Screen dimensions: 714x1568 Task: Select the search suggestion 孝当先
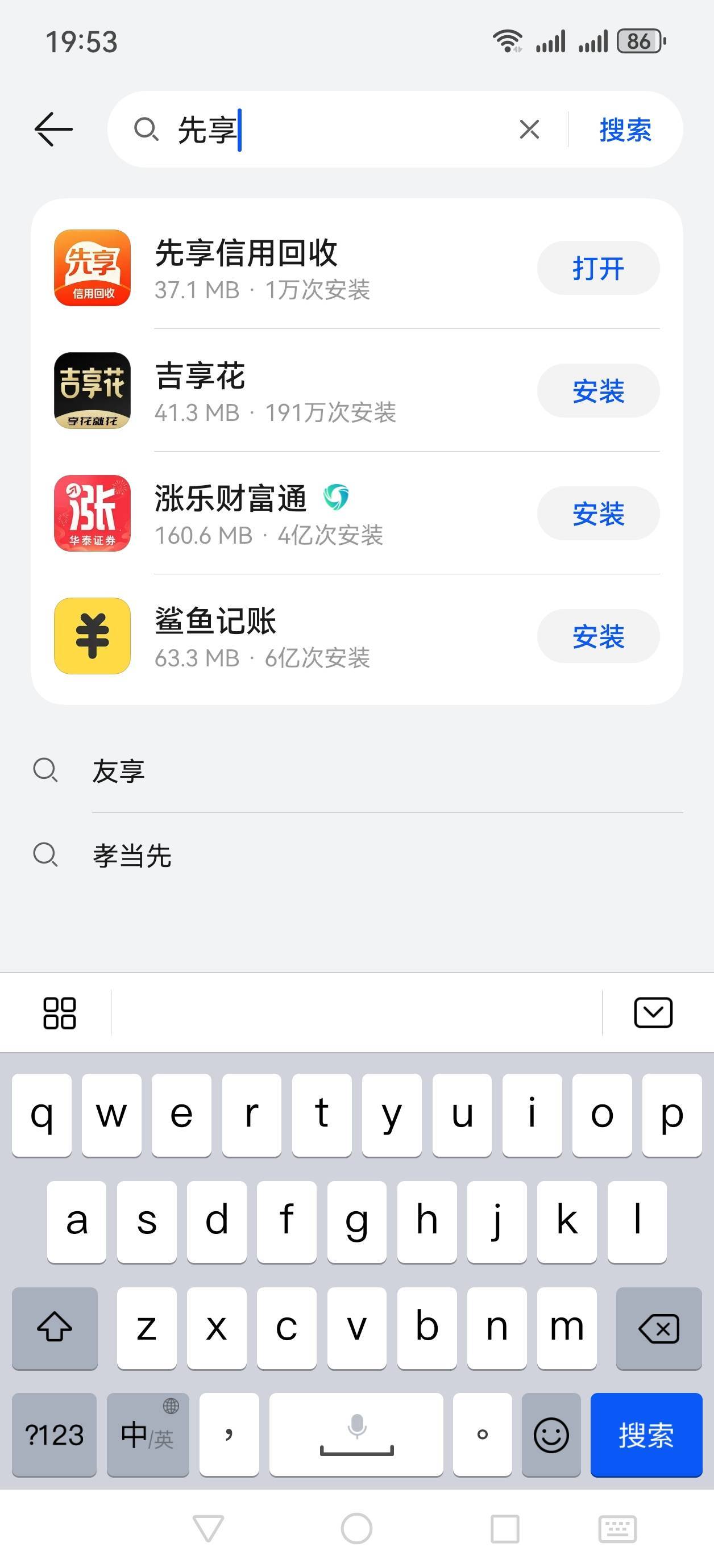pos(132,855)
